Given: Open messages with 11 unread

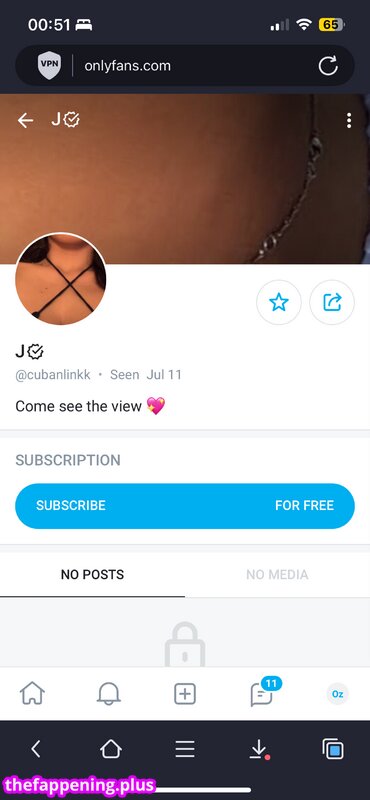Looking at the screenshot, I should 264,692.
